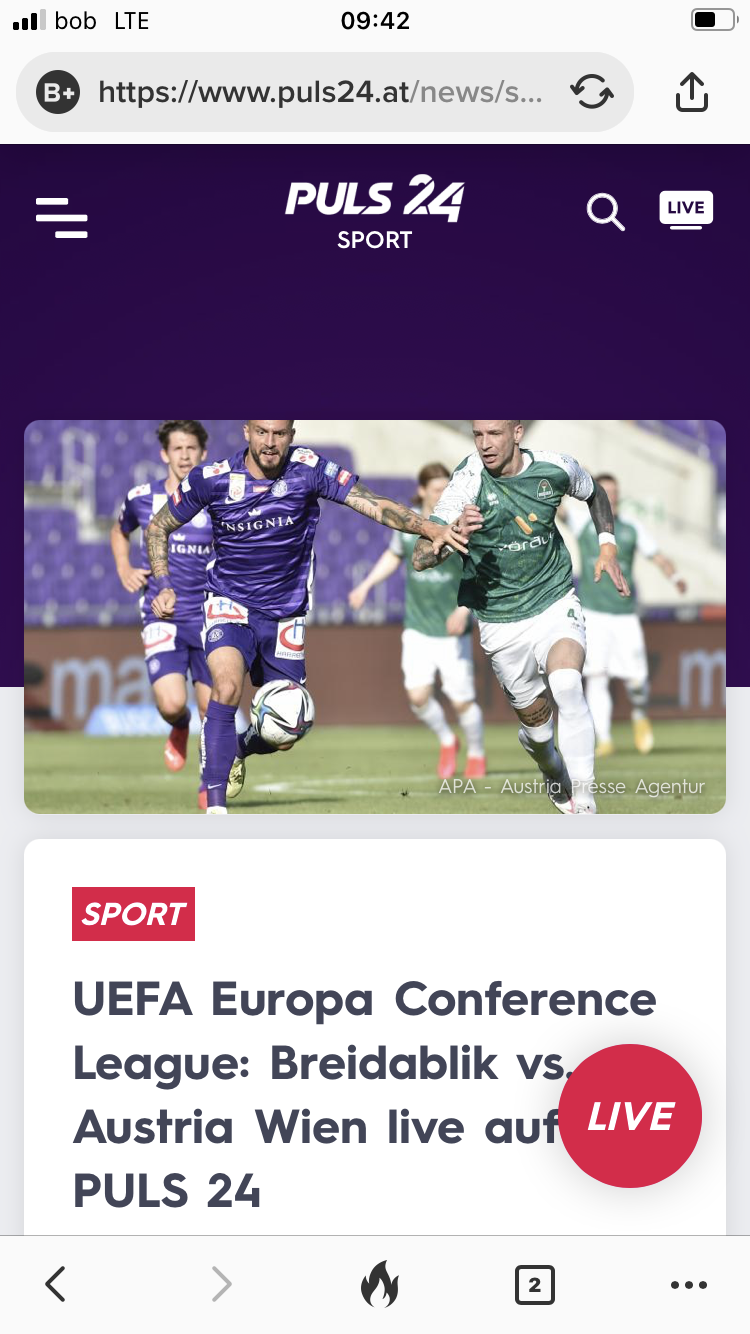
Task: Reload the page from address bar
Action: 592,93
